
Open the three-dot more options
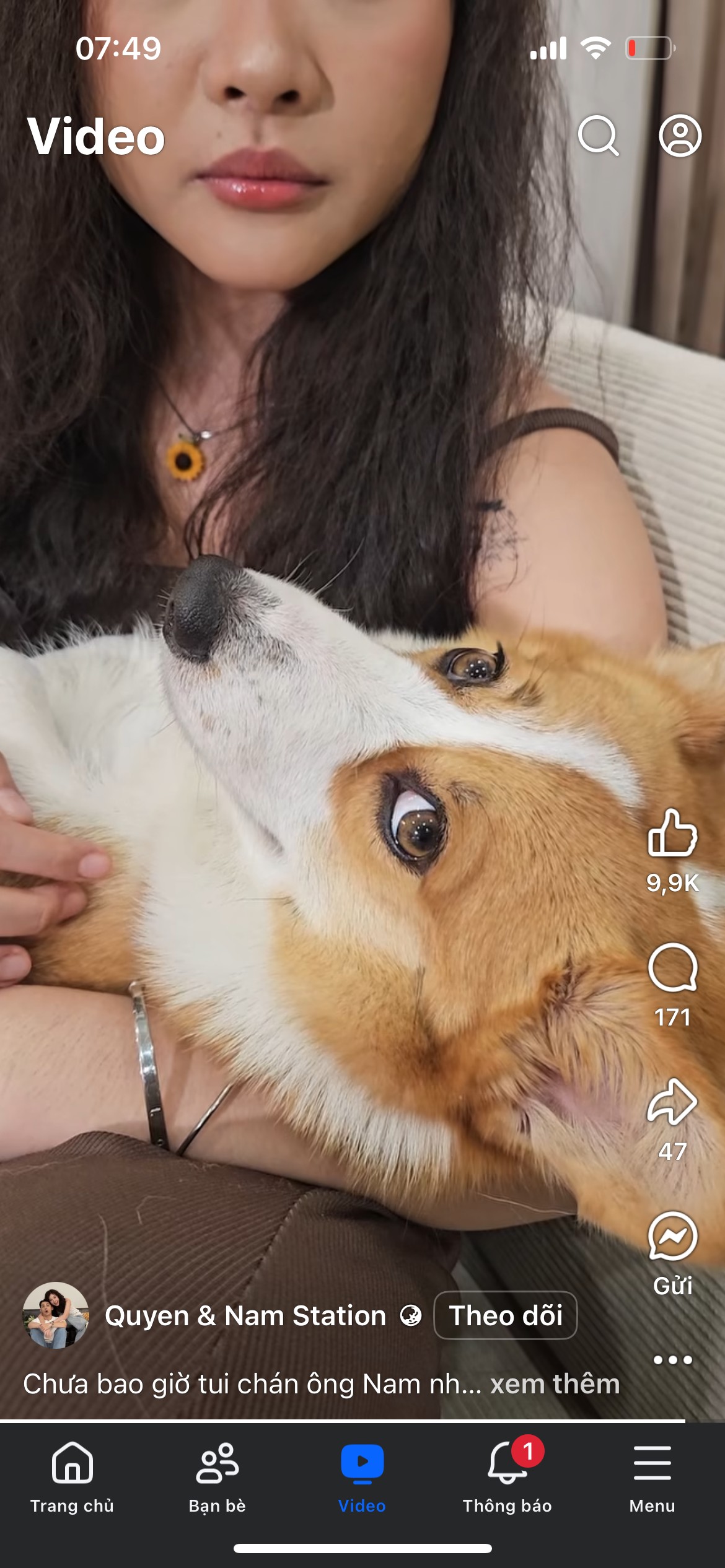coord(672,1360)
